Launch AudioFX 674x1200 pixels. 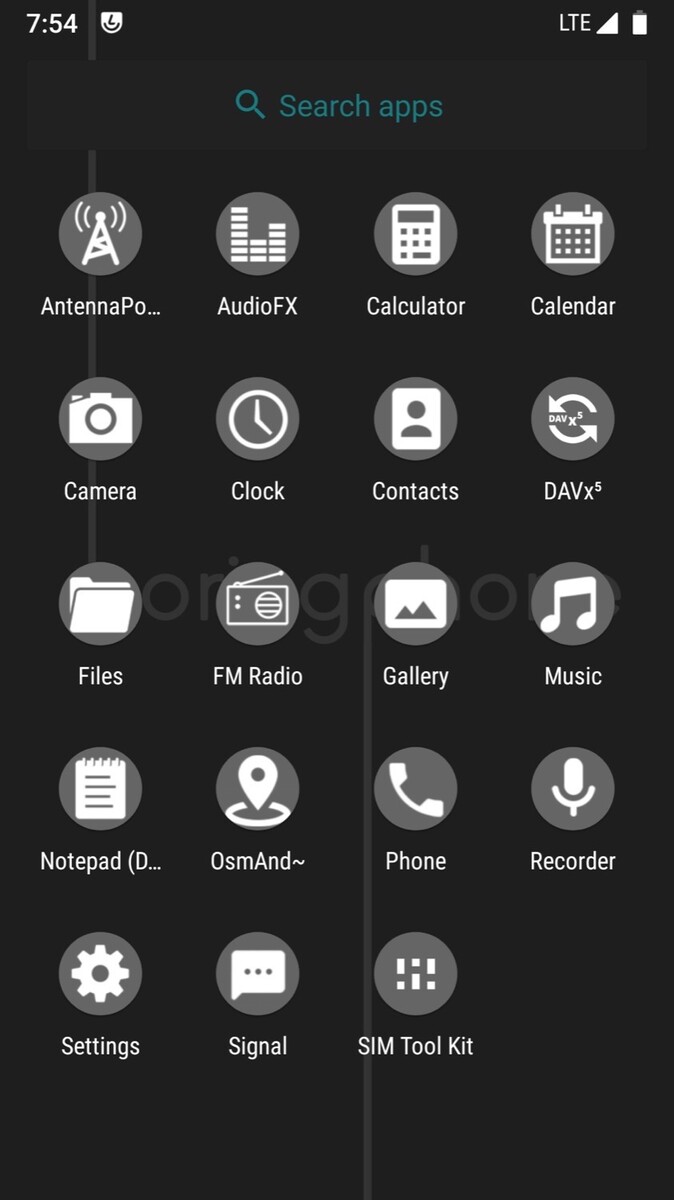(x=258, y=234)
